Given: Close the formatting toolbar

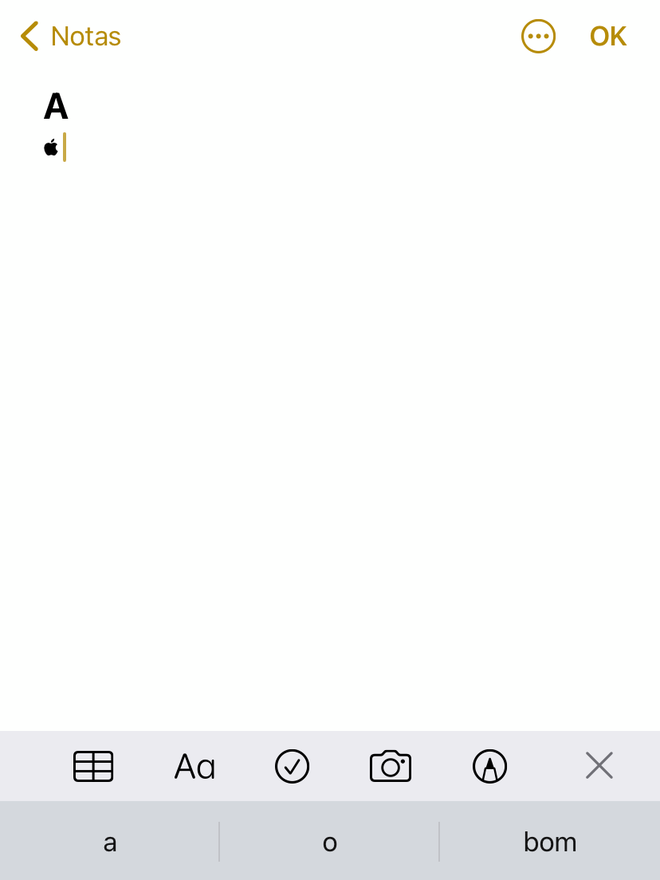Looking at the screenshot, I should pyautogui.click(x=599, y=766).
